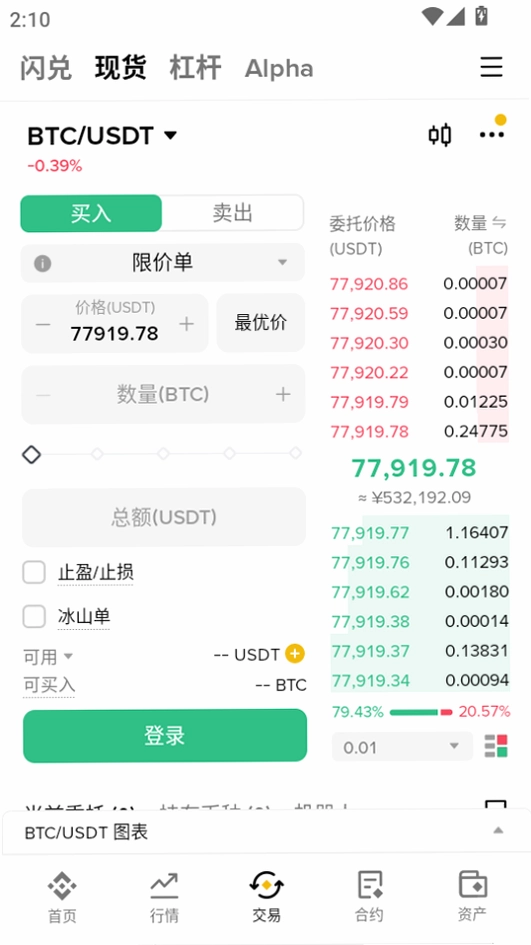Expand the BTC/USDT pair selector
Screen dimensions: 531x945
click(102, 136)
